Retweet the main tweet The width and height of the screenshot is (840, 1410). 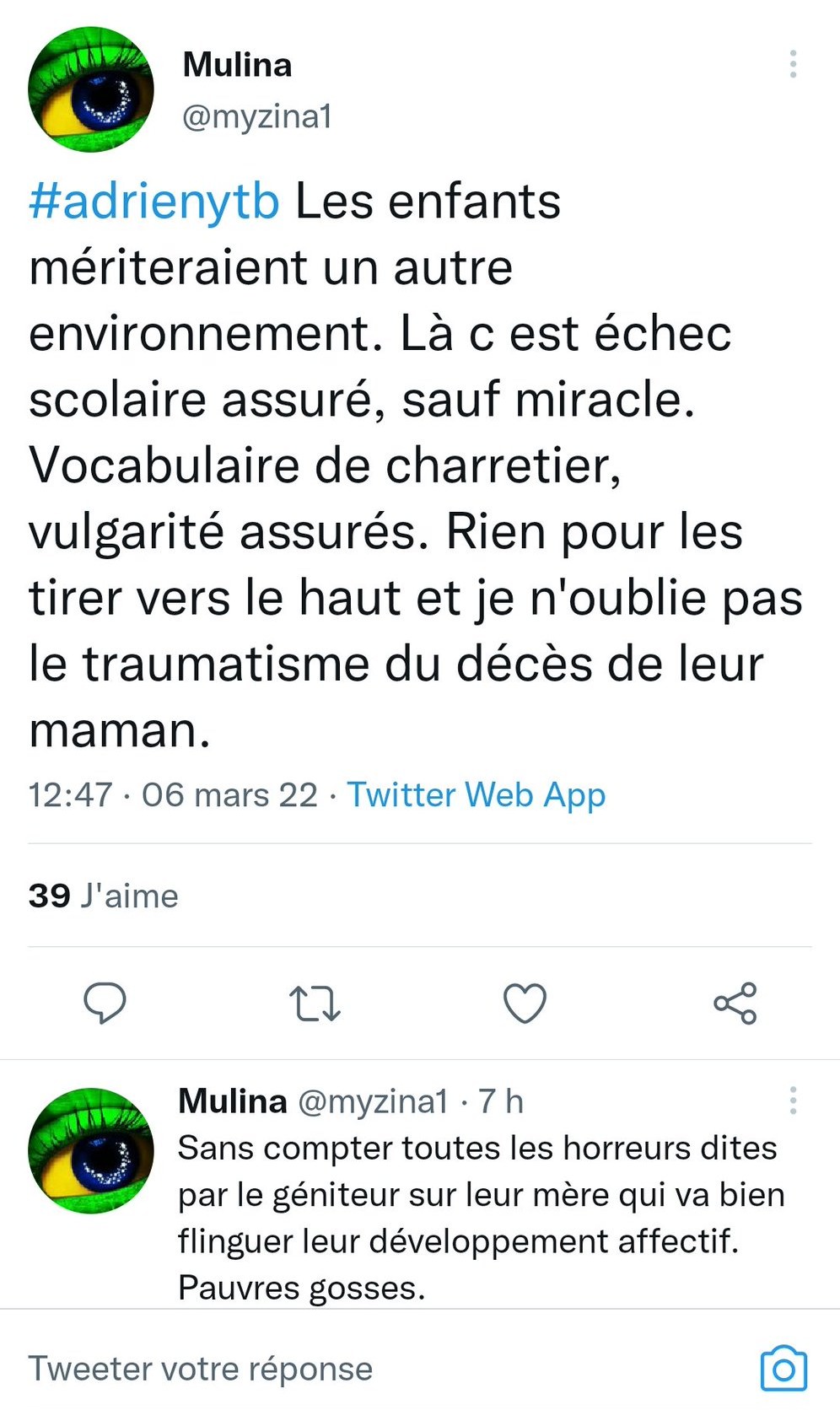pos(315,1004)
